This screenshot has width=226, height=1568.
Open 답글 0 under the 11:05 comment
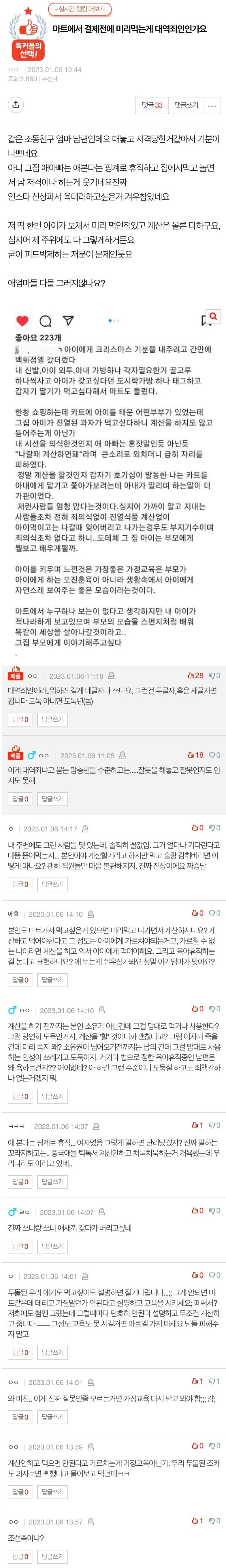coord(20,798)
